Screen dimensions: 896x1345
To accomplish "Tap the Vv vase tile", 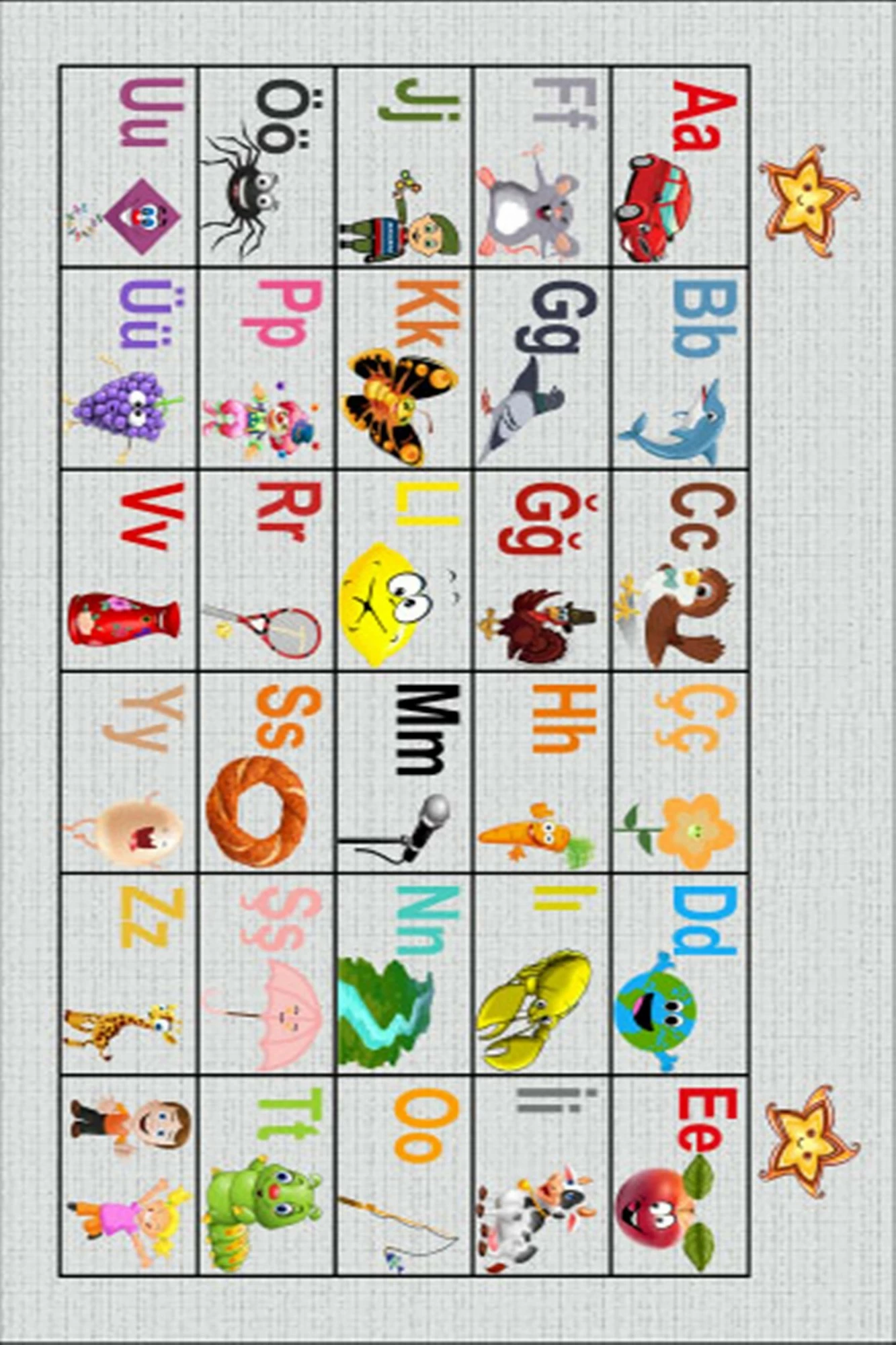I will [129, 570].
